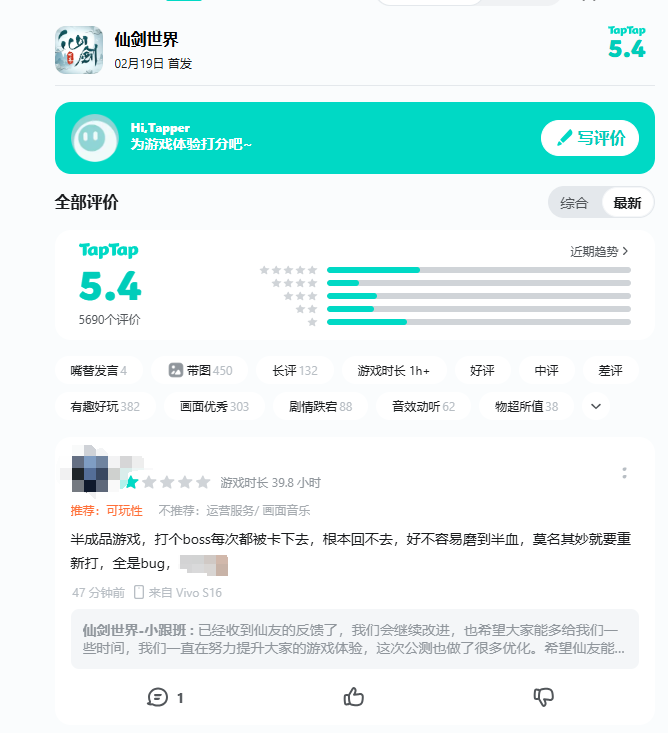The width and height of the screenshot is (668, 733).
Task: Filter reviews by 带图
Action: pos(200,370)
